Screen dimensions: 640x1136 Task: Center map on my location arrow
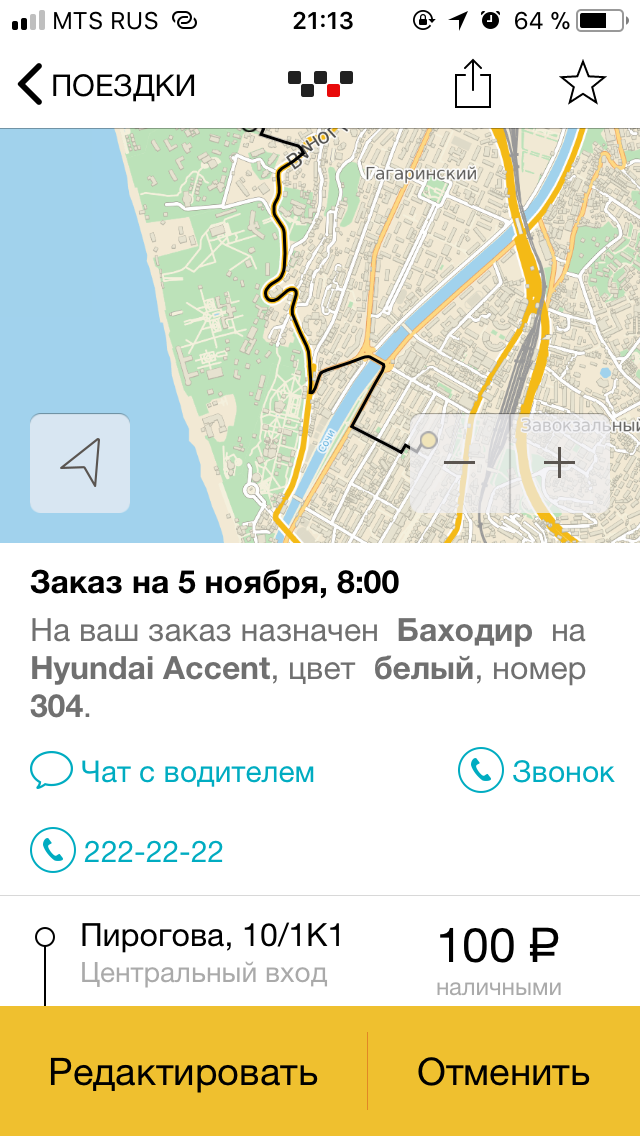80,463
